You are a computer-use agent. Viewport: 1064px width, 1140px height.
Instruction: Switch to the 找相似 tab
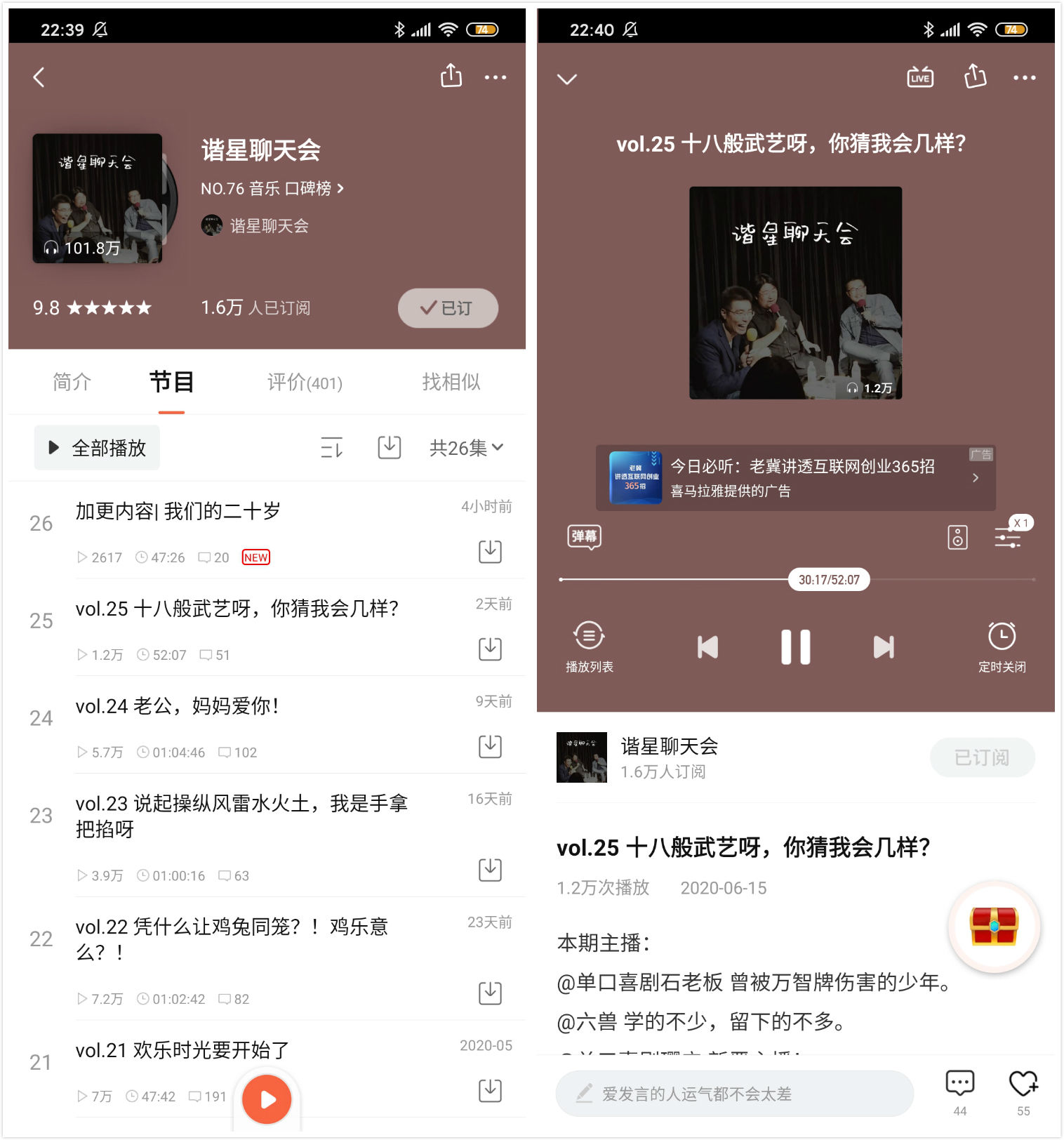point(451,382)
